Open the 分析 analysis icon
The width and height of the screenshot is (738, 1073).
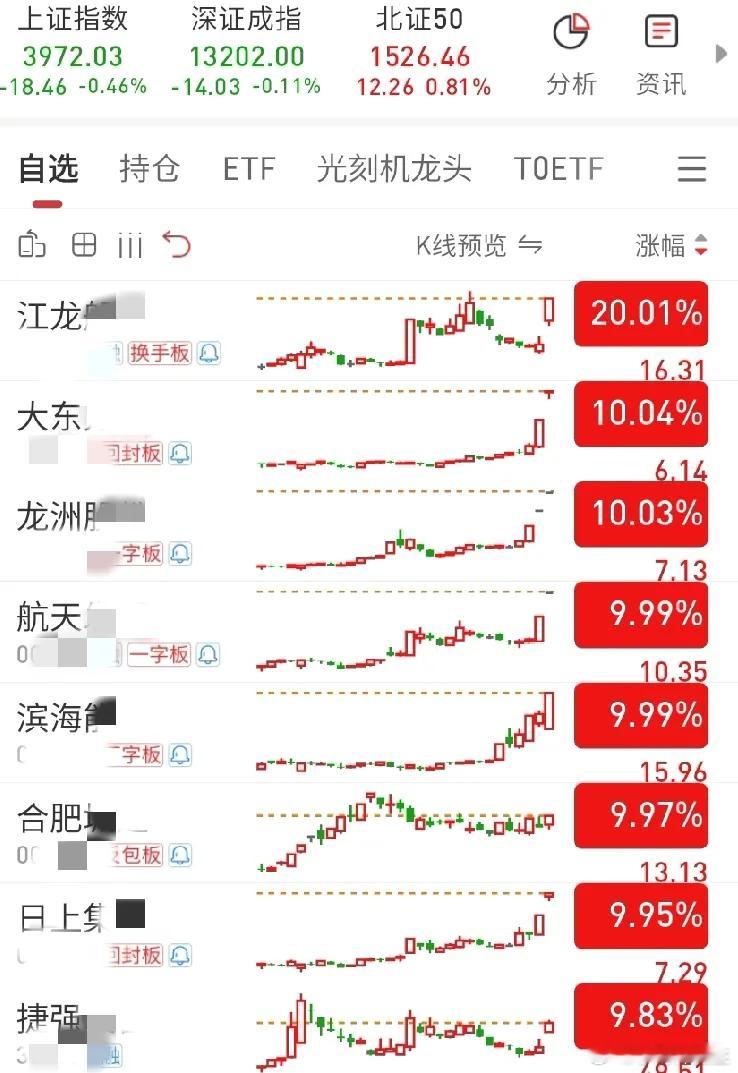click(x=572, y=55)
